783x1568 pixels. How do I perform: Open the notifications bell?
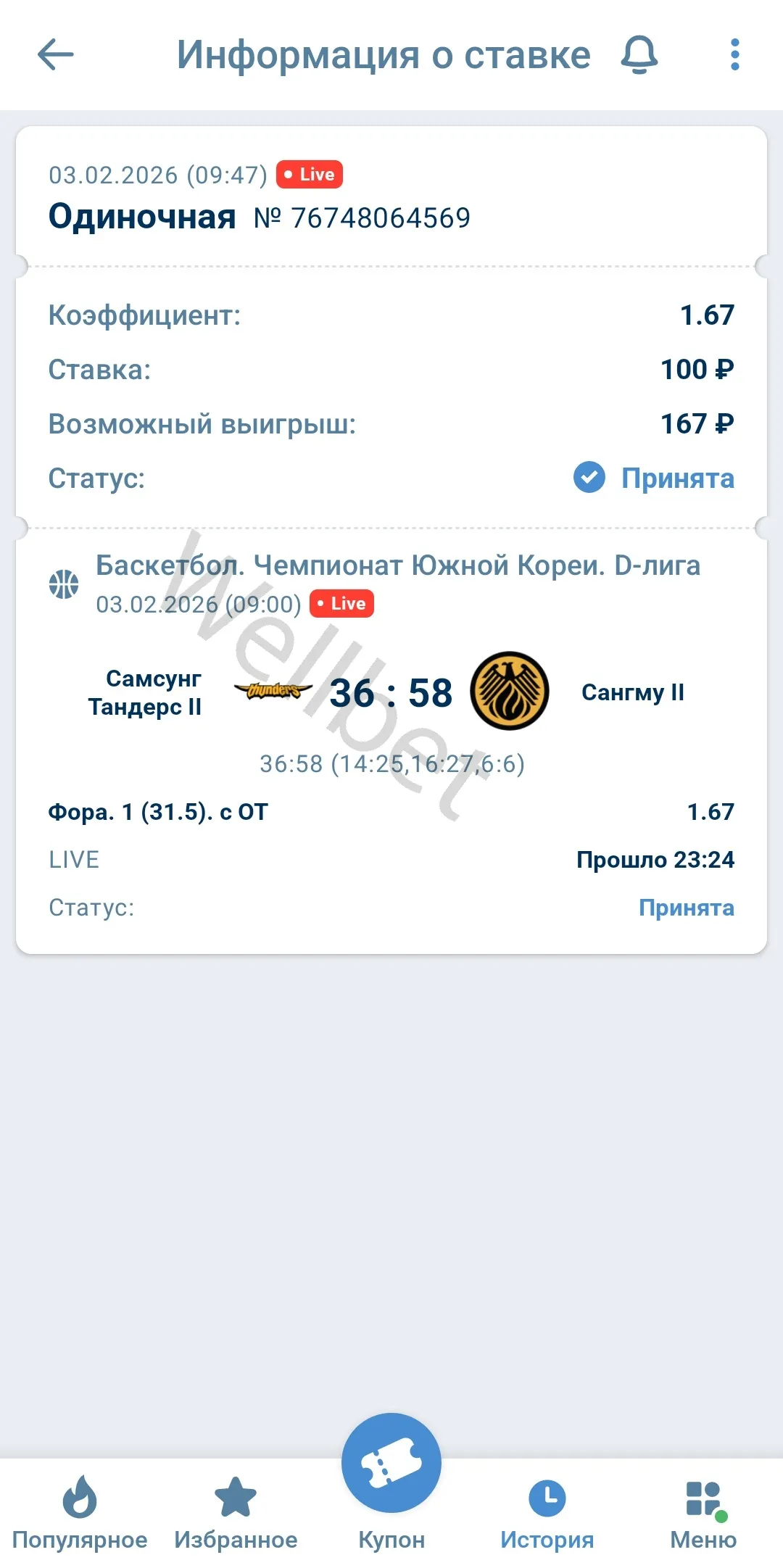(639, 55)
